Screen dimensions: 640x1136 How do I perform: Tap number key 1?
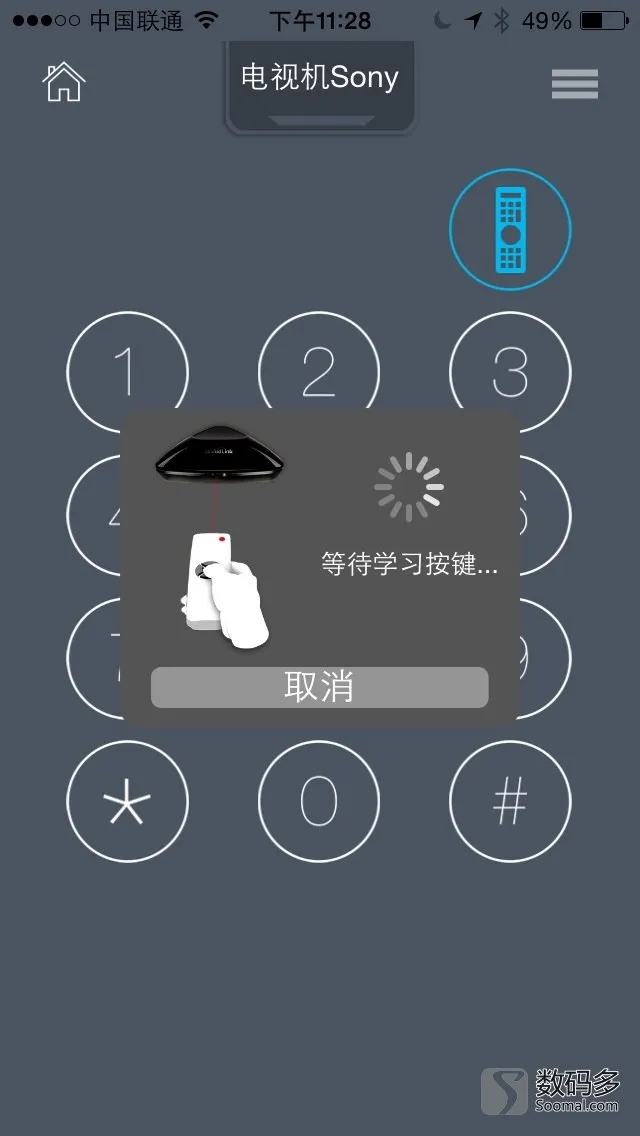[128, 372]
